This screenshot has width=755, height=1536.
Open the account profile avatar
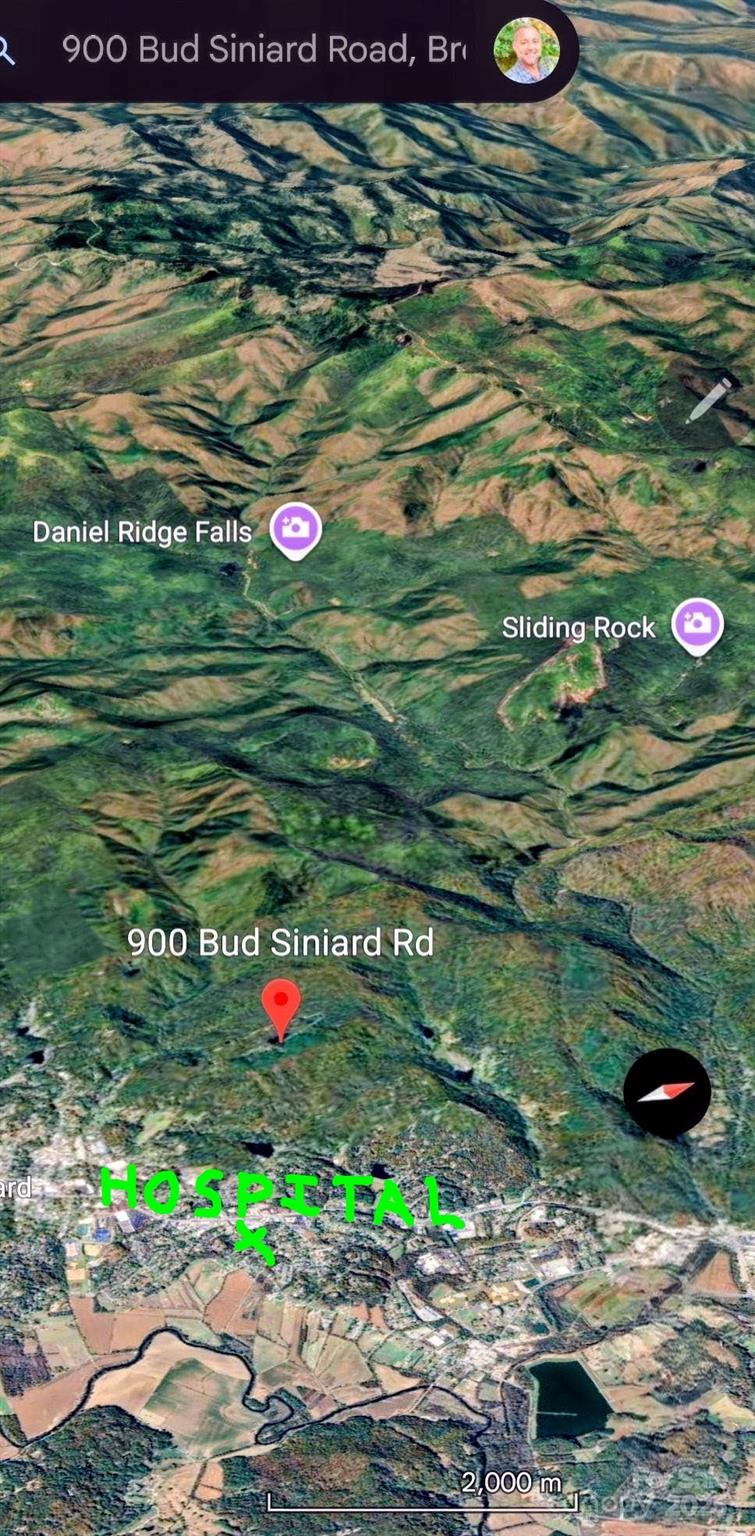coord(527,50)
